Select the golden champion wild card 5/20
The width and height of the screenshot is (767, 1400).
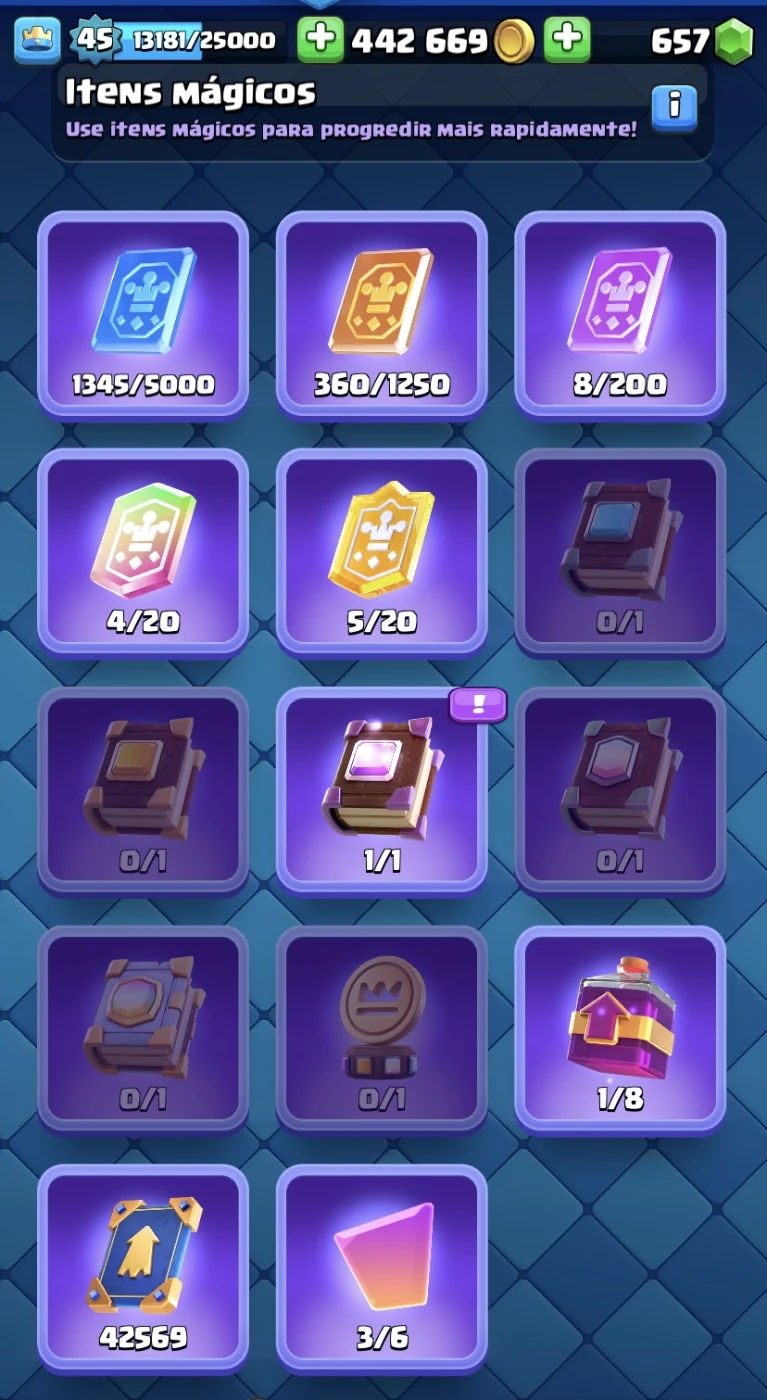[x=381, y=552]
